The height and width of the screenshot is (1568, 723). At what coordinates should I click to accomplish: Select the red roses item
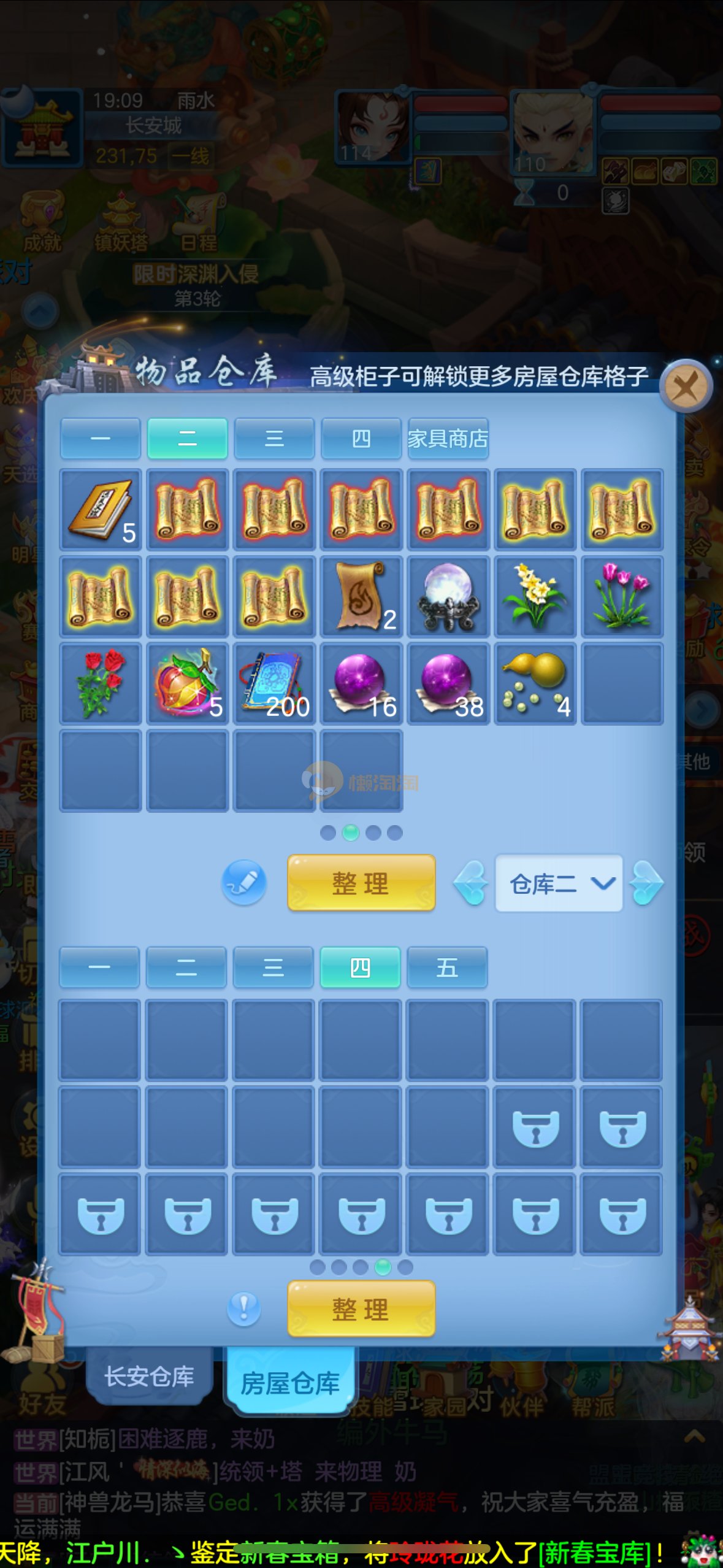[x=101, y=684]
